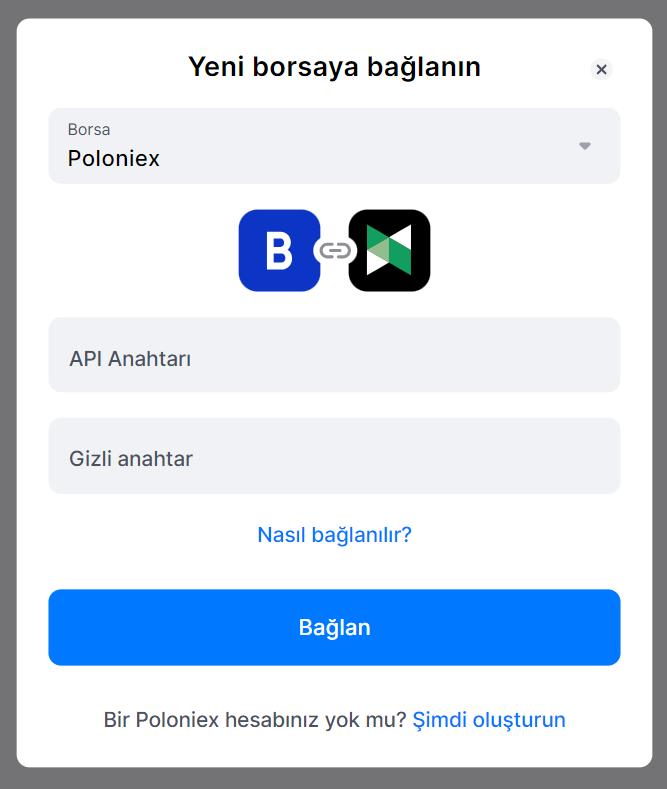Open the Nasıl bağlanılır? help link
The width and height of the screenshot is (667, 789).
click(334, 535)
